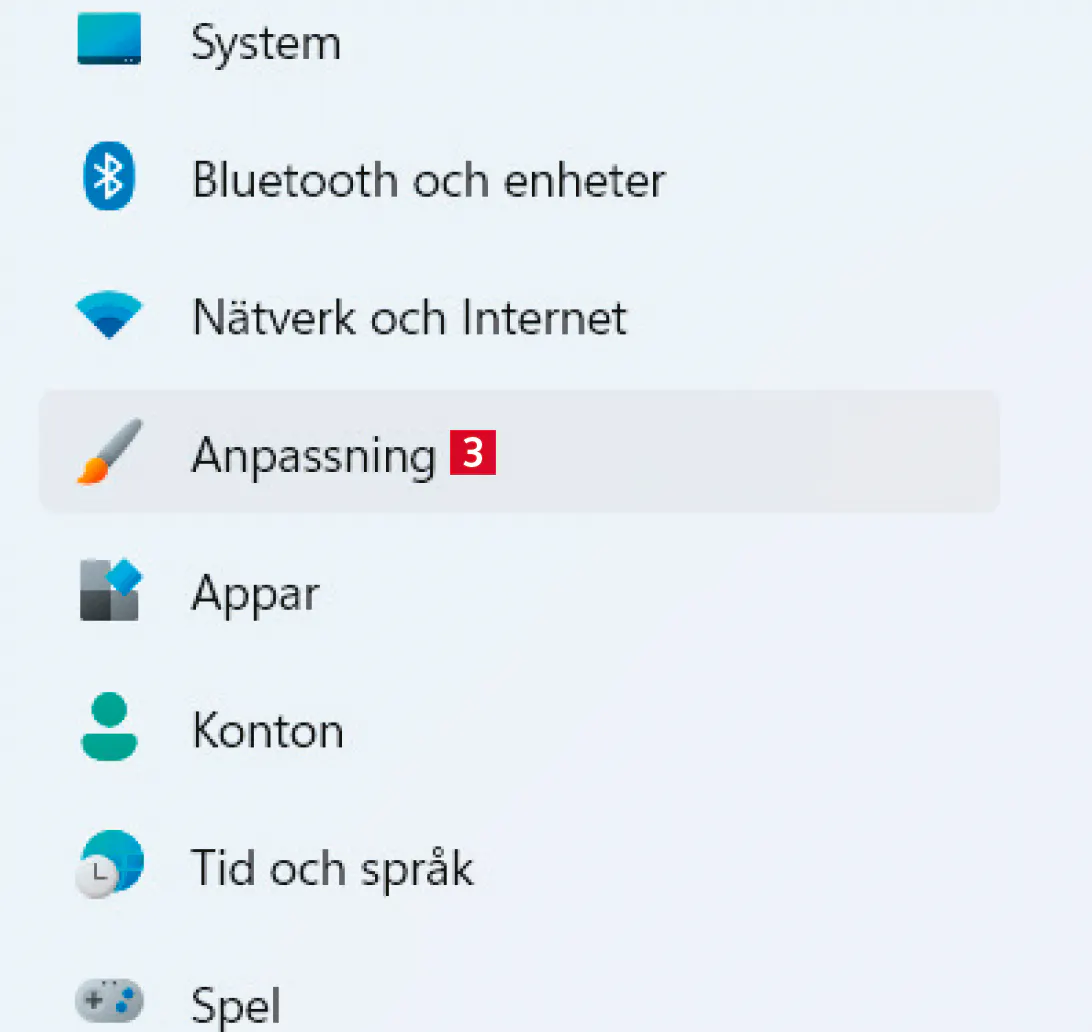This screenshot has height=1032, width=1092.
Task: Open the System settings category
Action: [x=265, y=44]
